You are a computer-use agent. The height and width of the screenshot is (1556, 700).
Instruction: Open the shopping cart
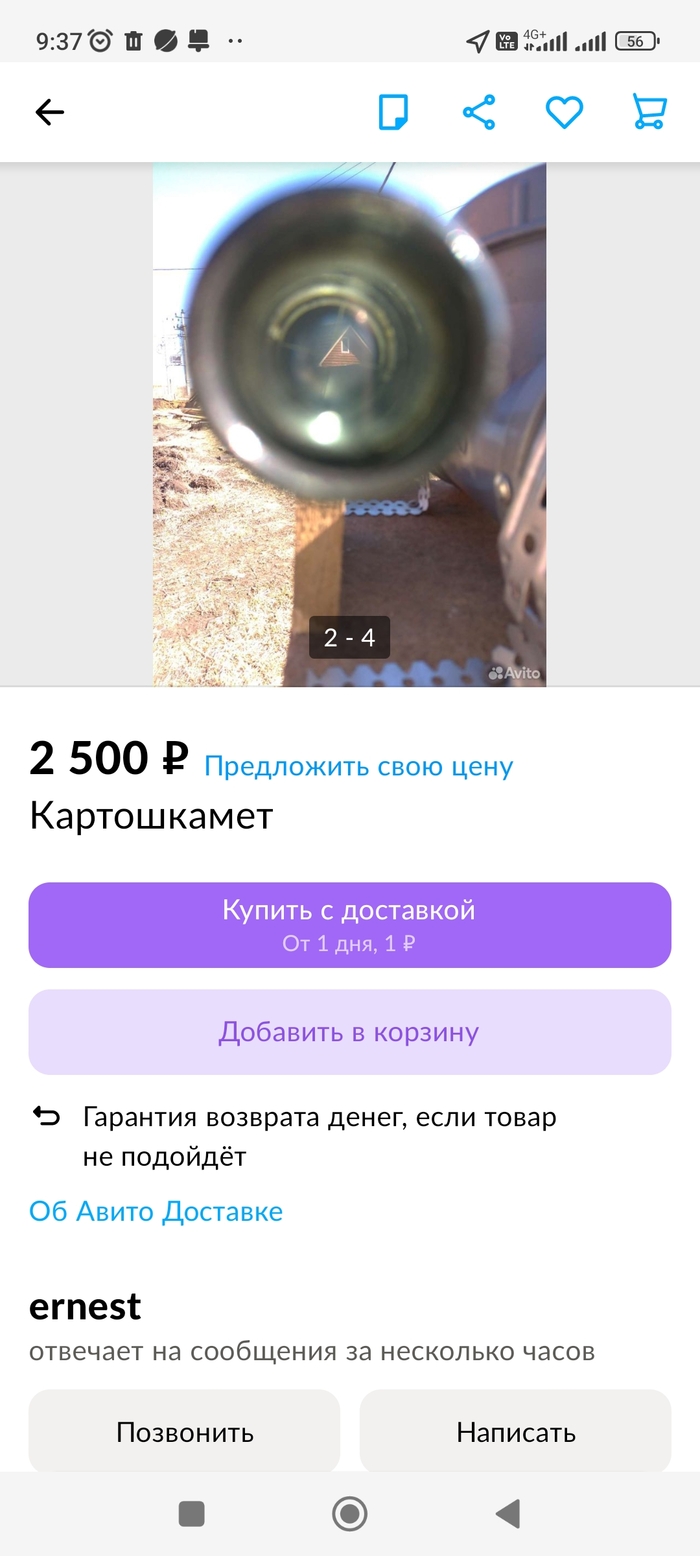(649, 112)
